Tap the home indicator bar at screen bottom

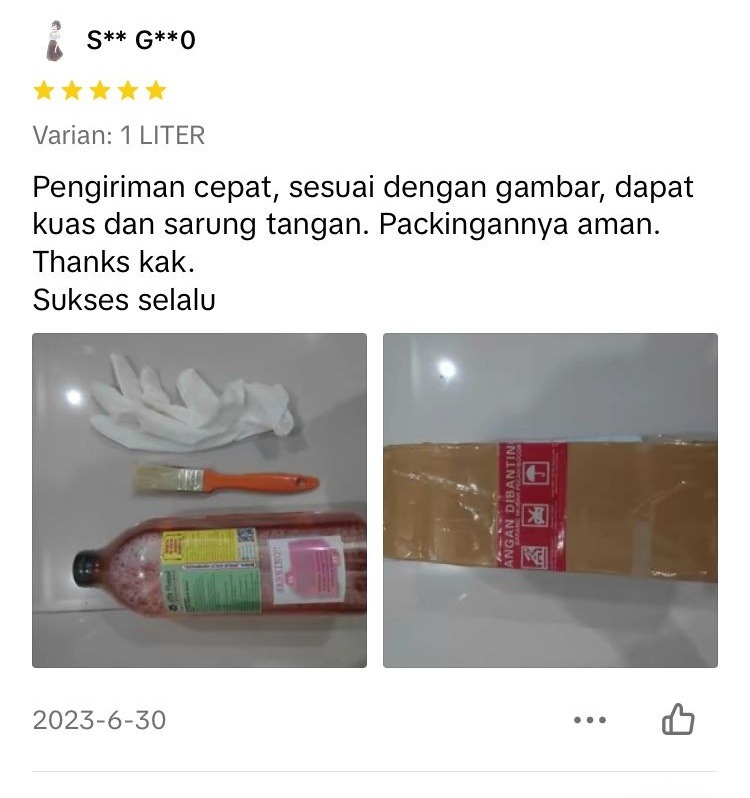[x=375, y=792]
